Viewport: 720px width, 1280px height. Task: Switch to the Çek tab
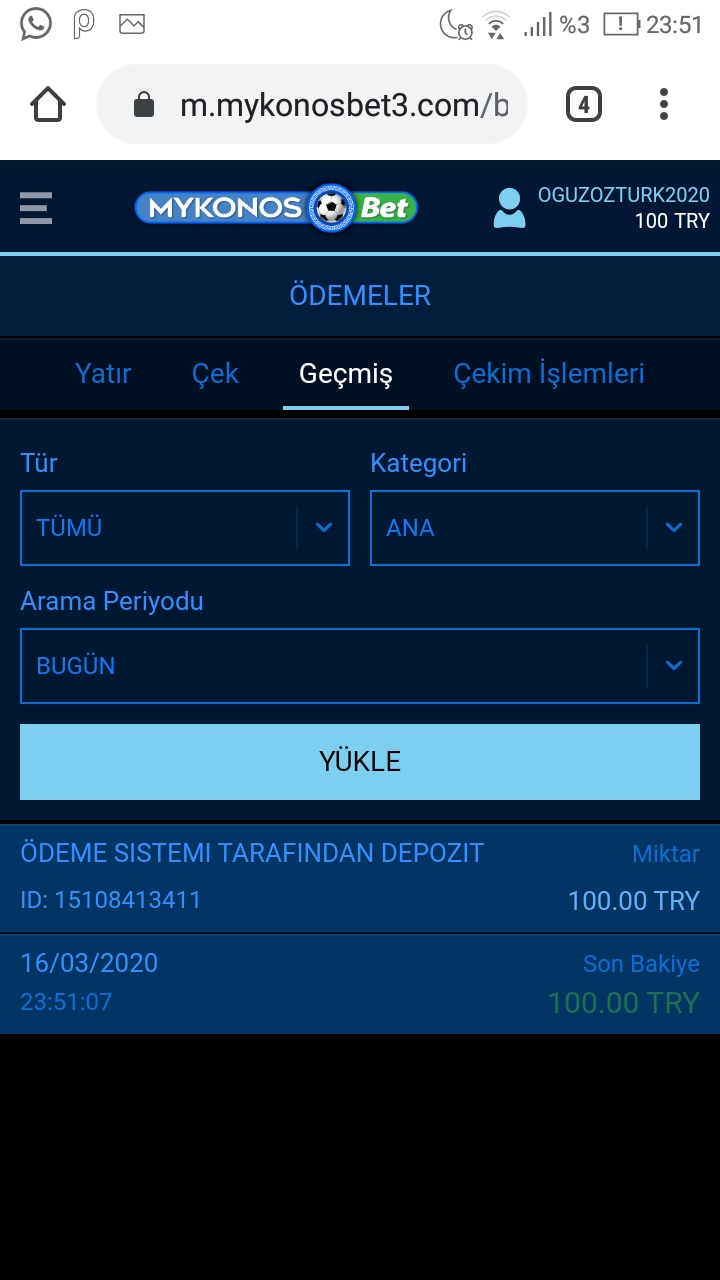click(x=215, y=374)
